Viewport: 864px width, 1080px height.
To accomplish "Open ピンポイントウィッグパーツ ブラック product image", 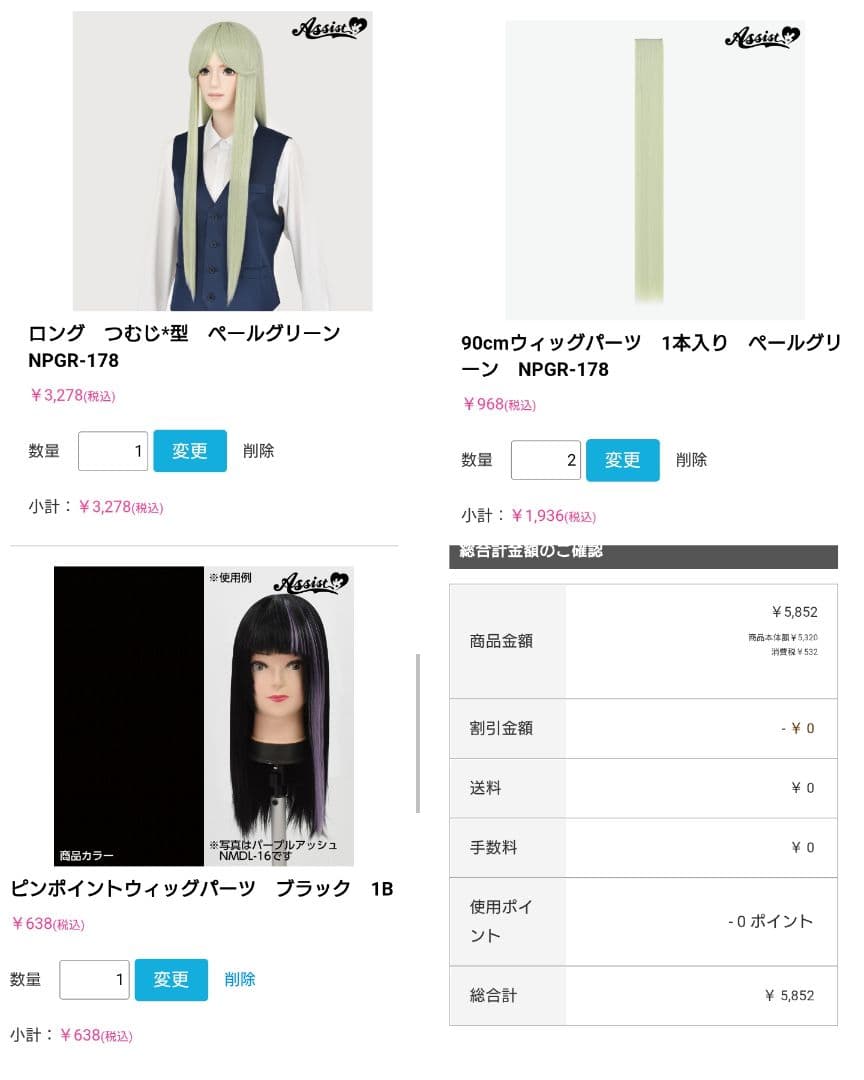I will (204, 716).
